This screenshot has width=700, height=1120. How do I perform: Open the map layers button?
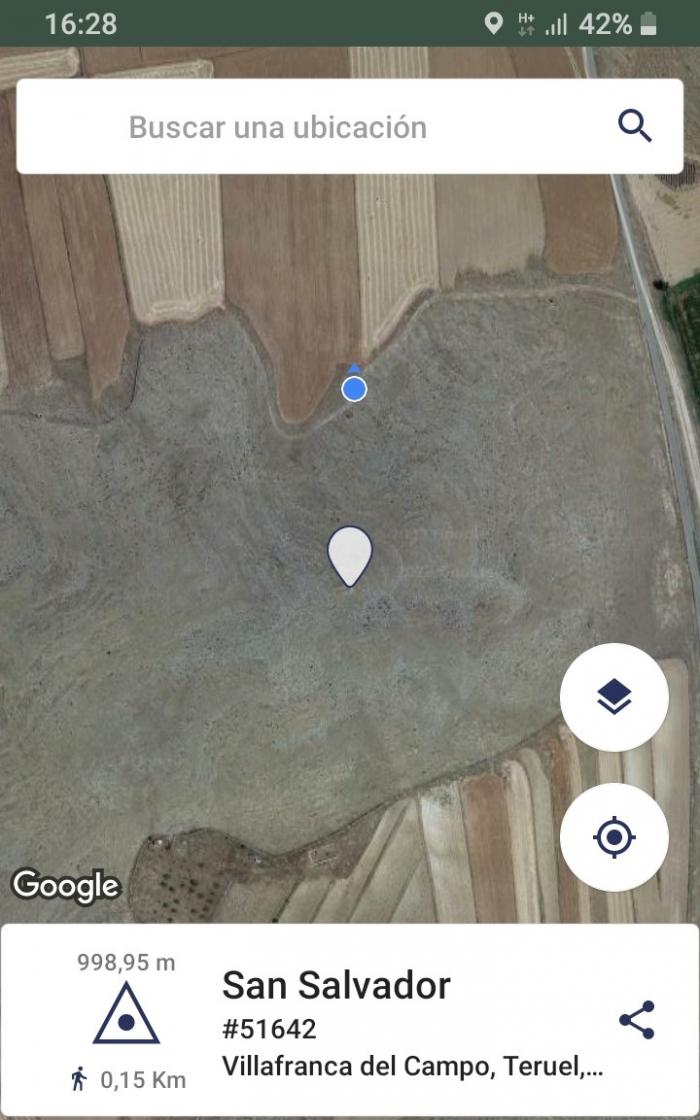[x=614, y=697]
